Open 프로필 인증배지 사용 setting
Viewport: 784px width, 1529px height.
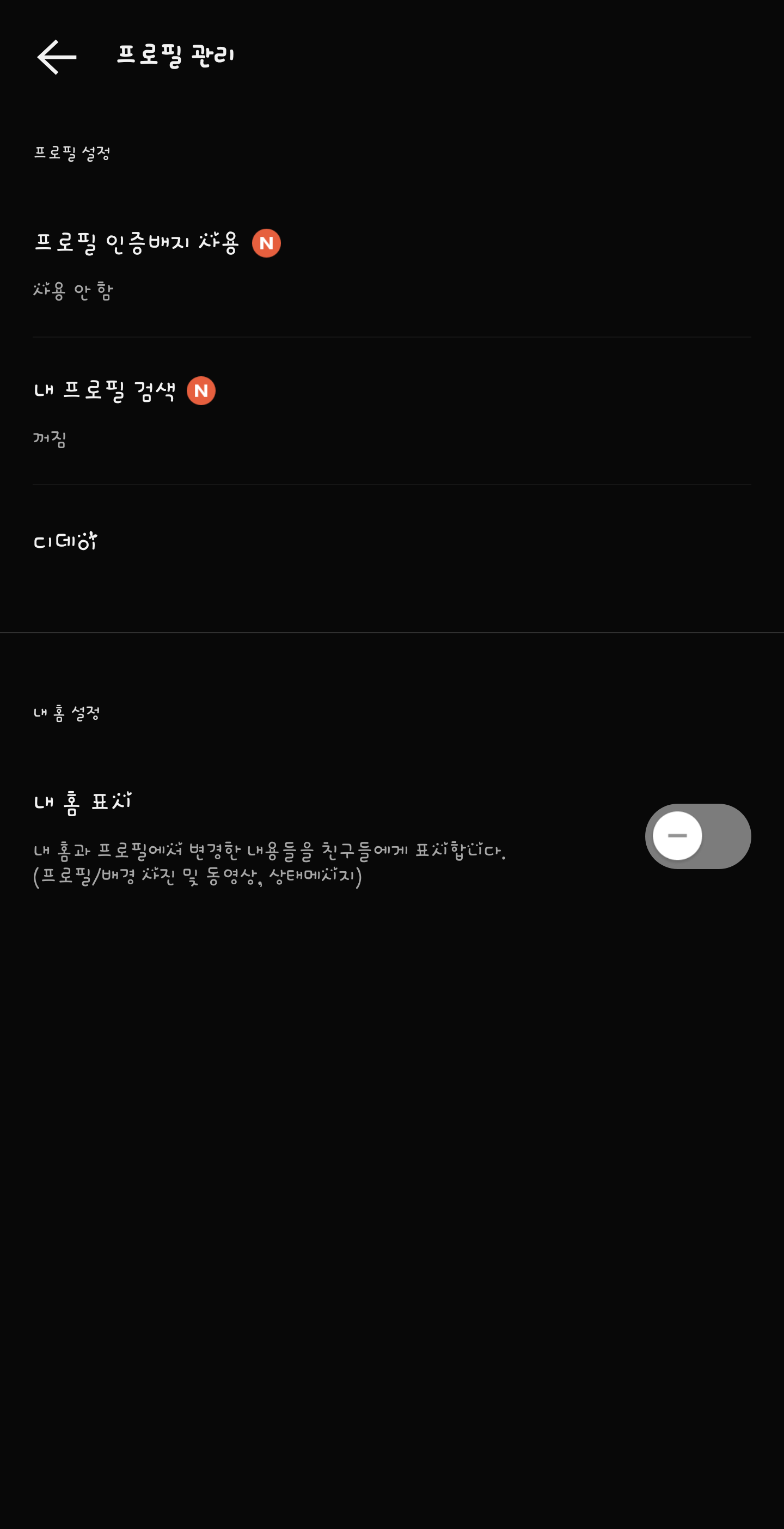[391, 264]
